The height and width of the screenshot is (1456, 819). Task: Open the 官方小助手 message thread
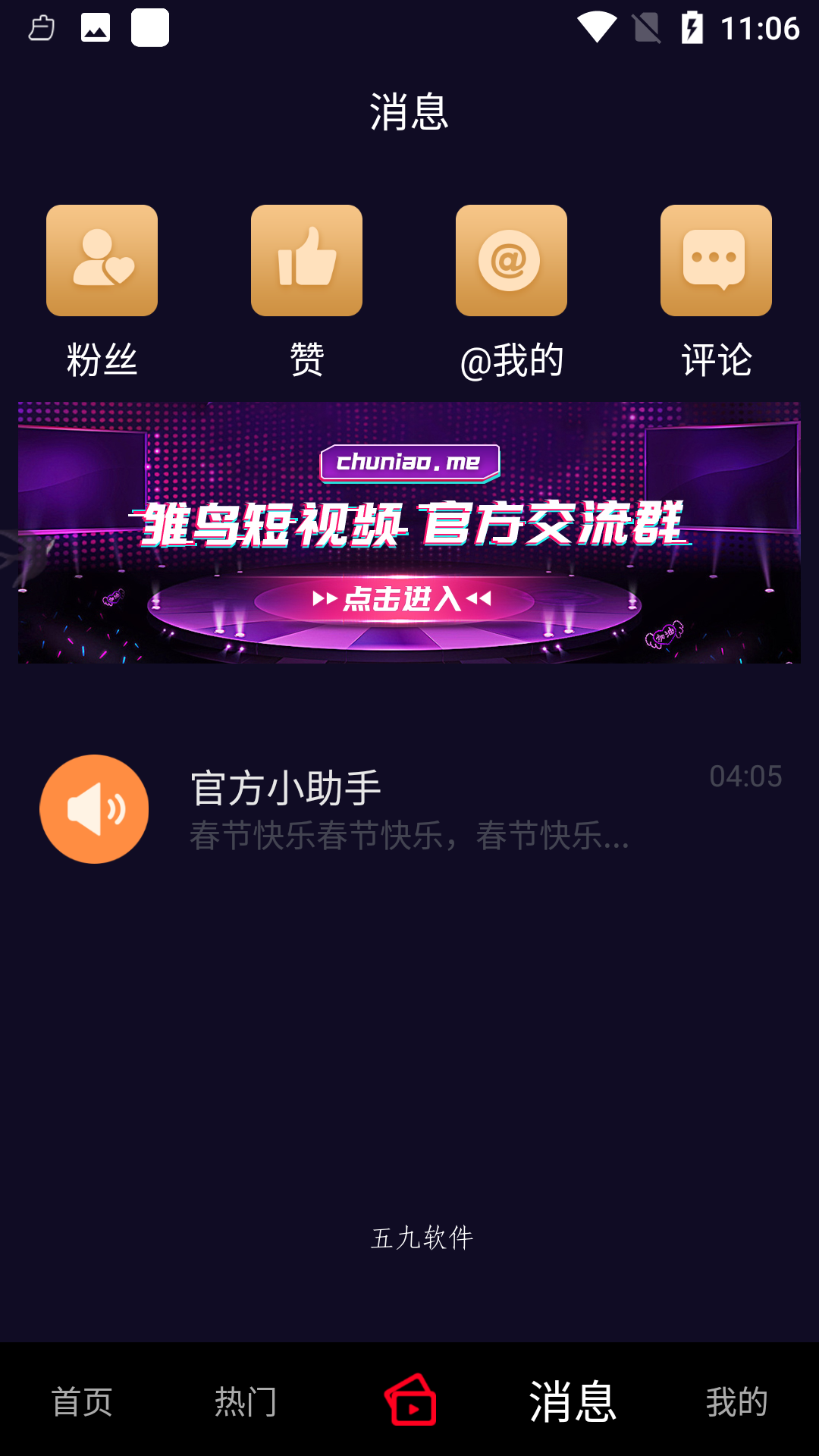(409, 809)
